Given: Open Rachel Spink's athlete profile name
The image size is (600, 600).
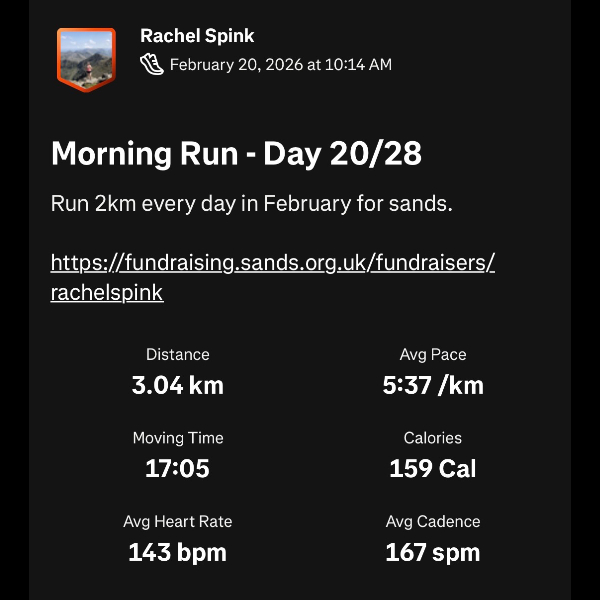Looking at the screenshot, I should [x=197, y=36].
